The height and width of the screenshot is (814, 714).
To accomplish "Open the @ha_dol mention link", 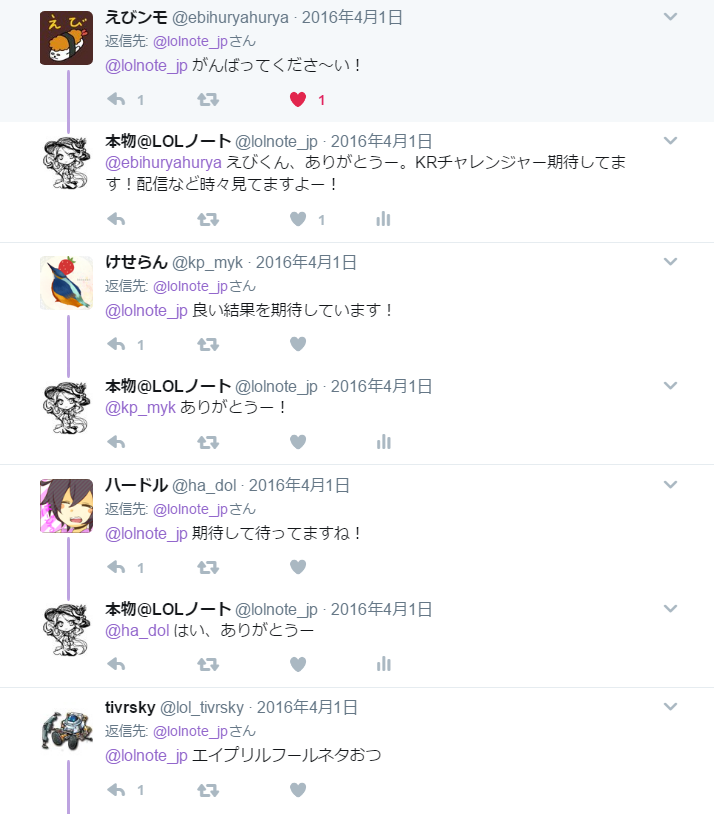I will 137,631.
